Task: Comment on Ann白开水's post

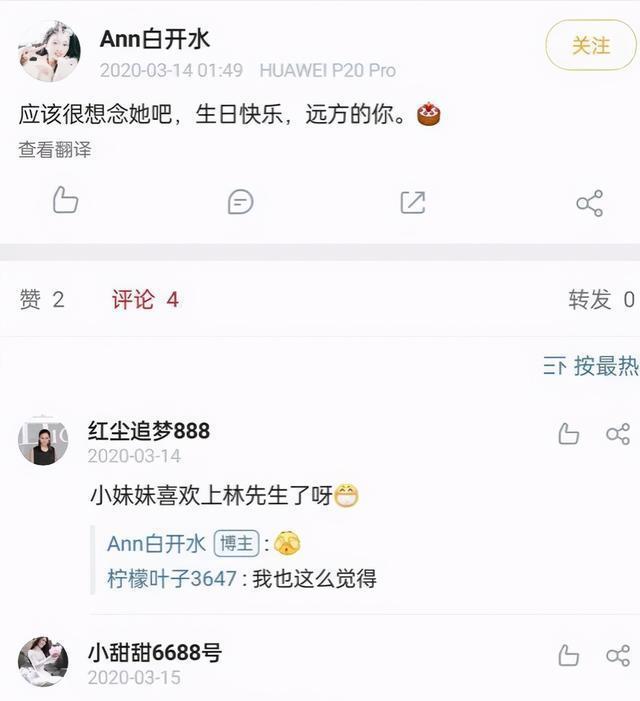Action: (240, 202)
